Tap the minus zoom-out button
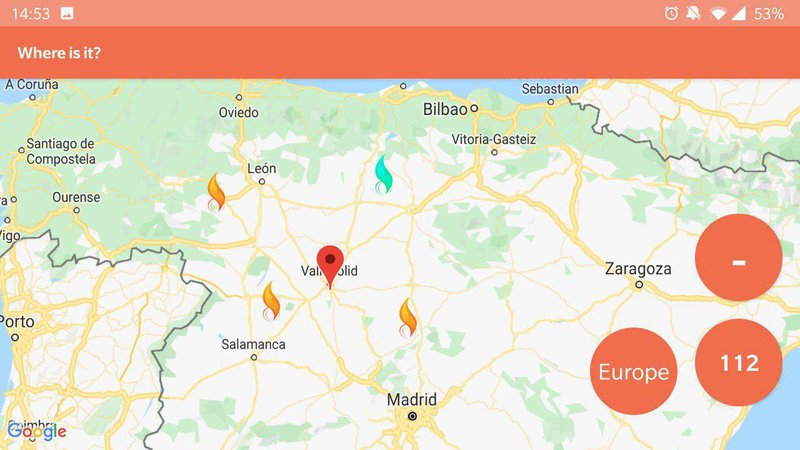 [x=738, y=258]
